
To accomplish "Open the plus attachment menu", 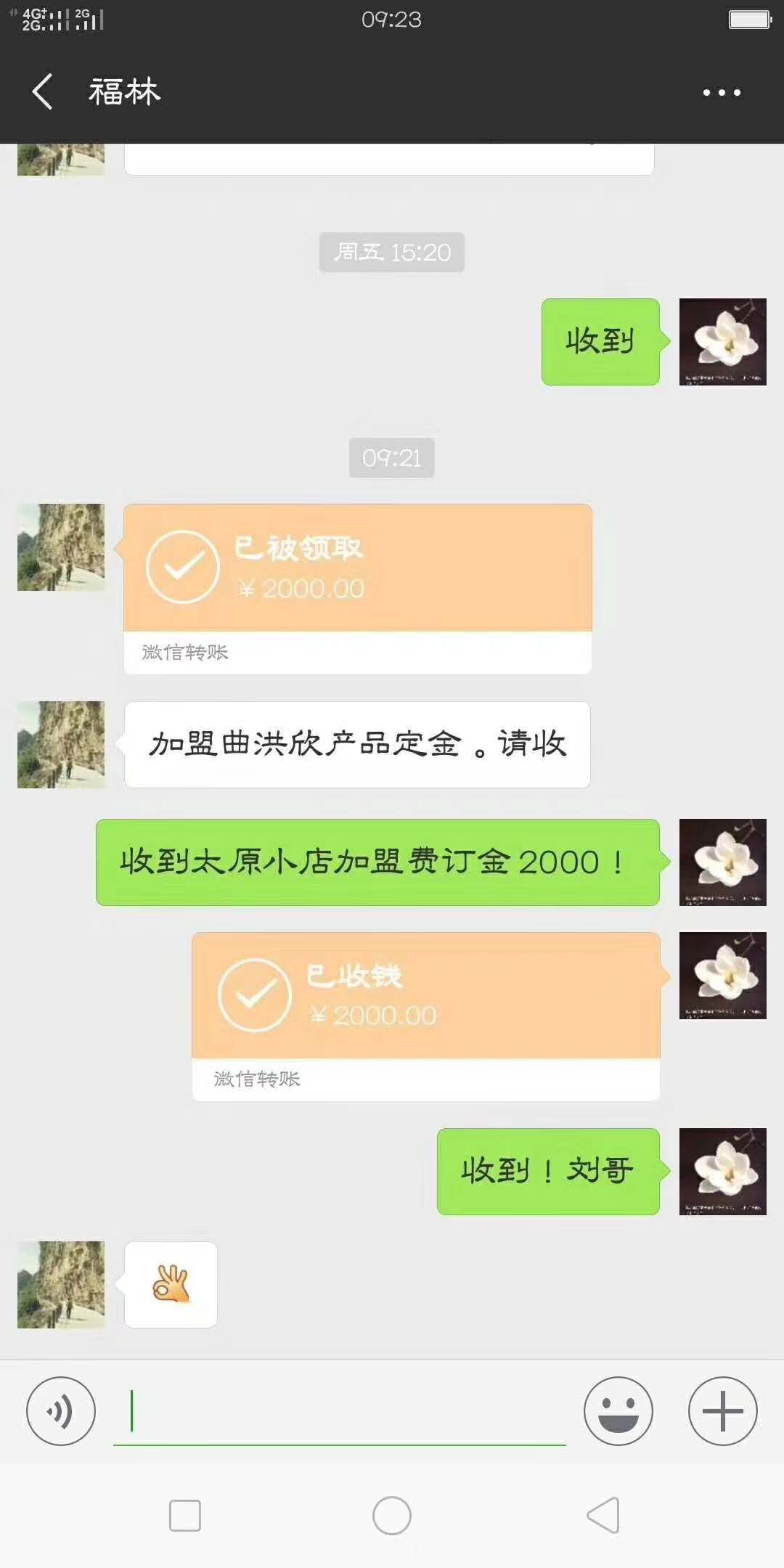I will pyautogui.click(x=722, y=1411).
